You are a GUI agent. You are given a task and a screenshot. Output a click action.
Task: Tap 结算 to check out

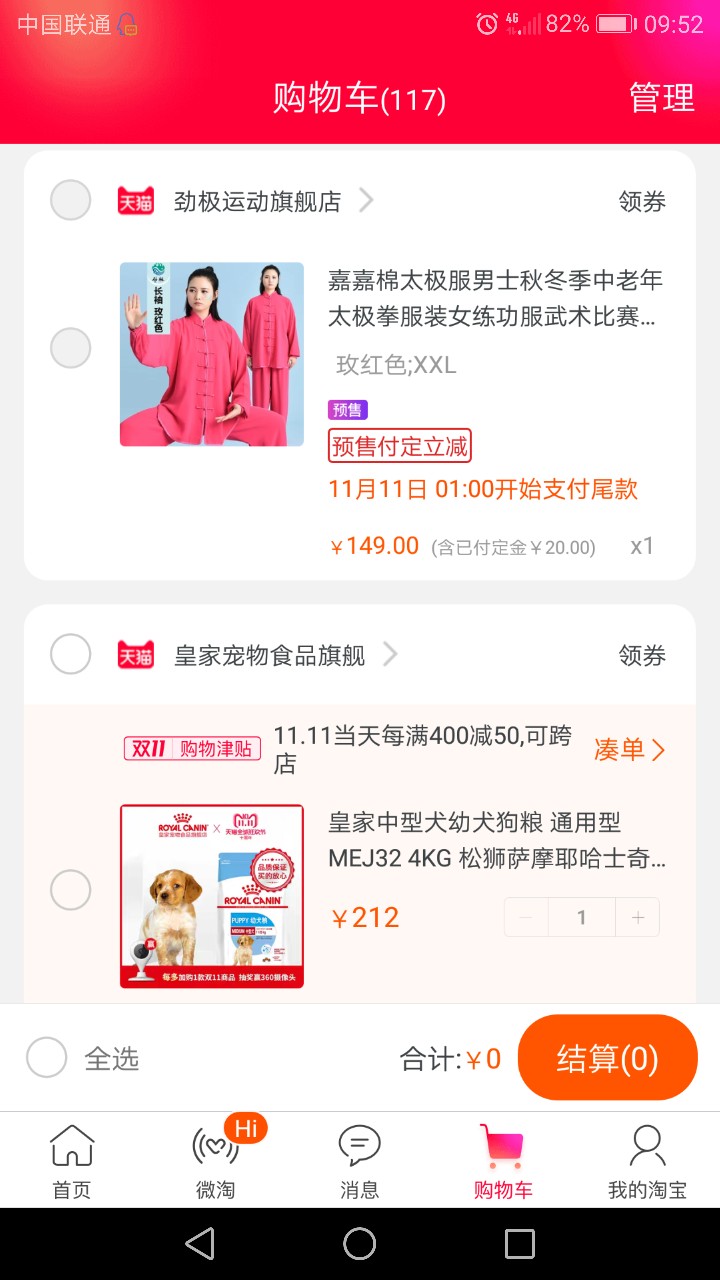coord(607,1058)
